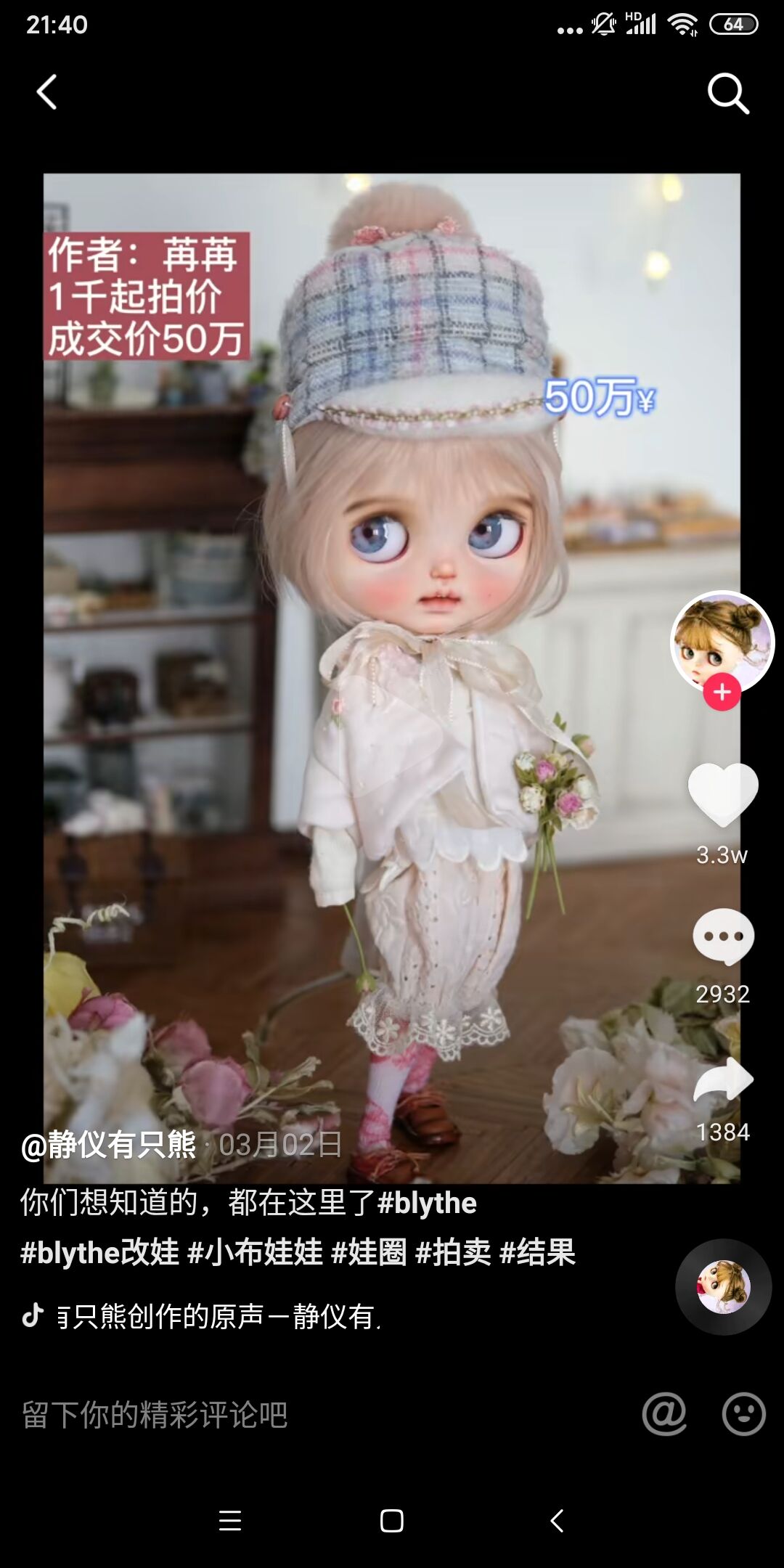This screenshot has width=784, height=1568.
Task: Open the emoji picker
Action: point(743,1414)
